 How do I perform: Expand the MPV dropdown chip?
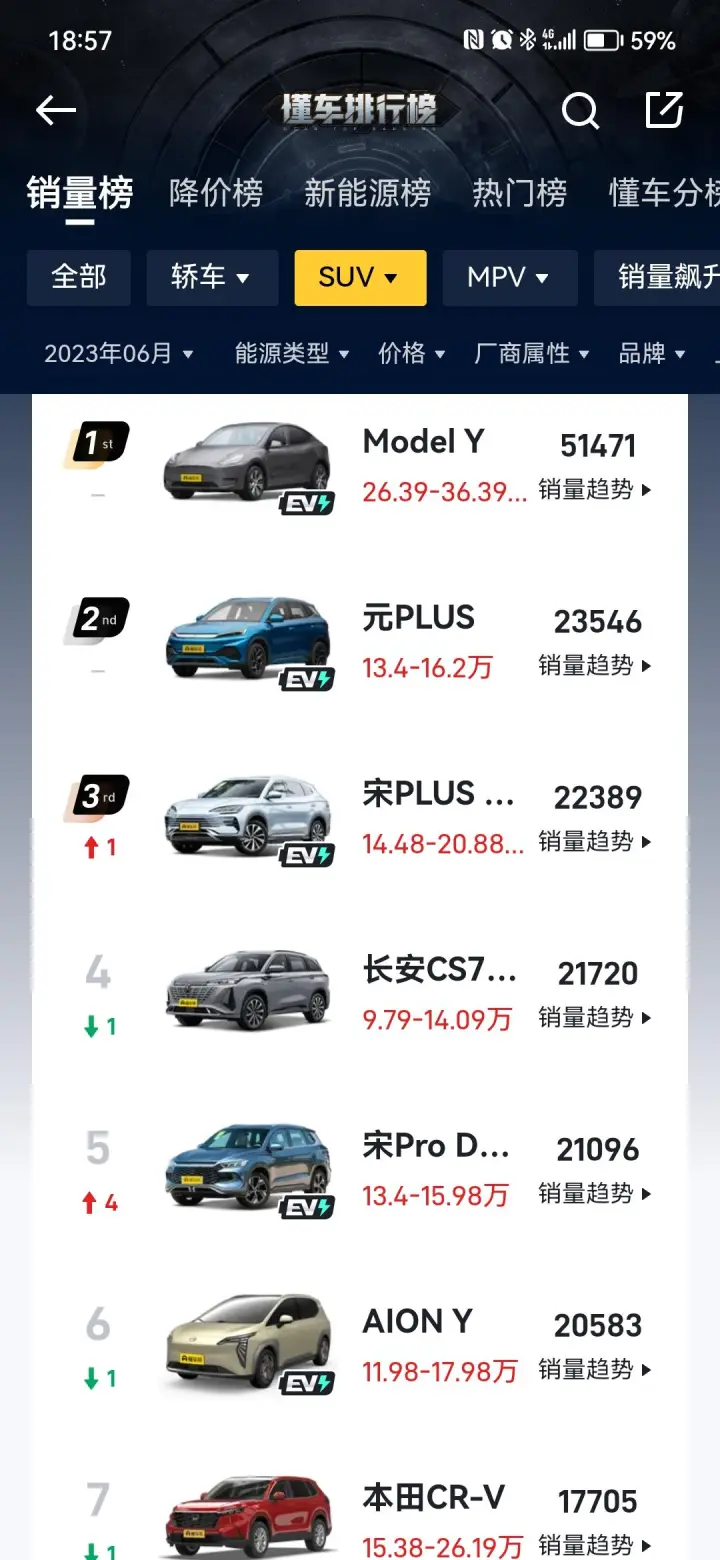tap(509, 277)
